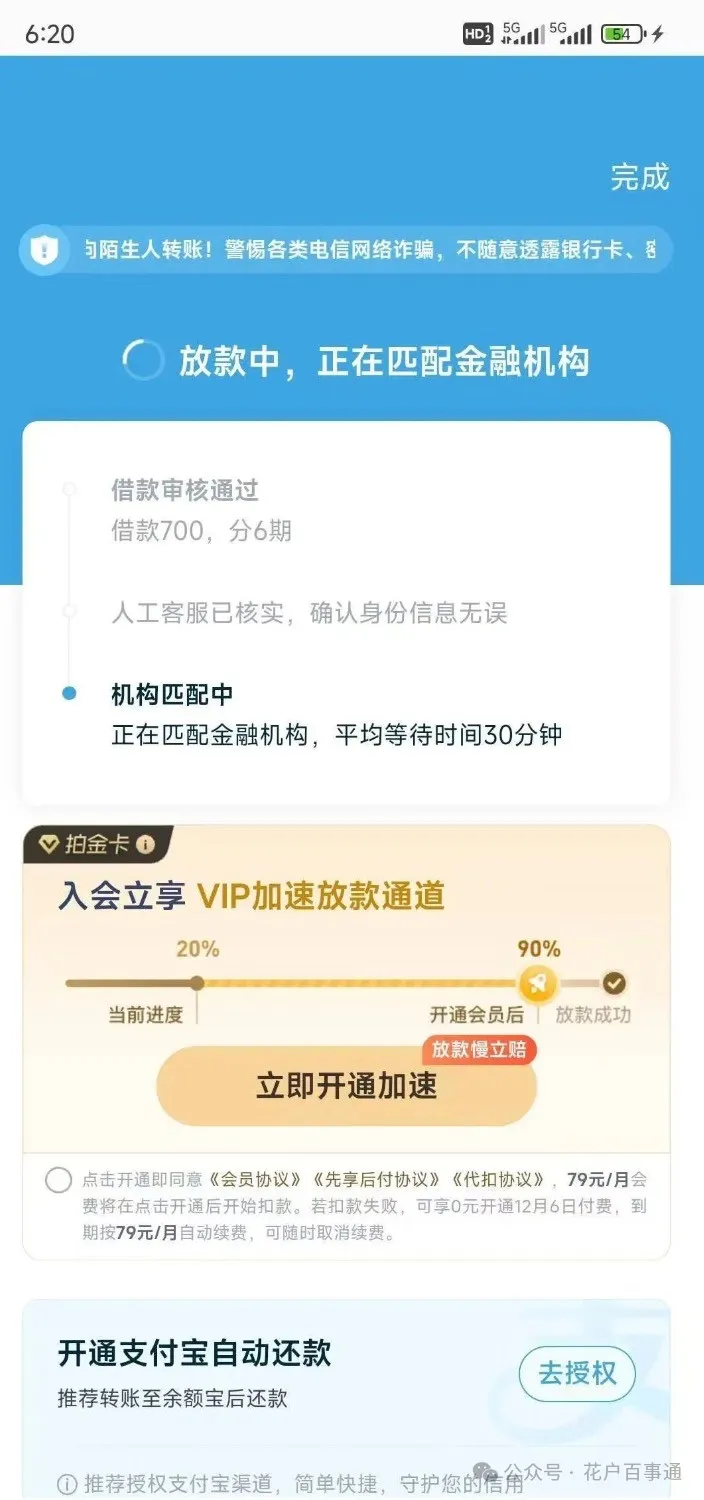704x1500 pixels.
Task: Check the membership agreement consent circle
Action: click(x=59, y=1180)
